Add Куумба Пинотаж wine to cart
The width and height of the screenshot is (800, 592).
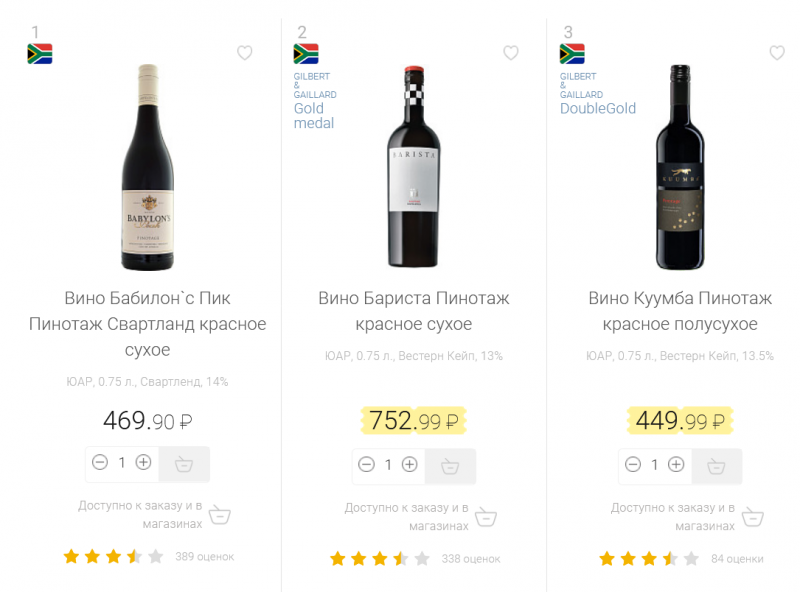point(716,466)
